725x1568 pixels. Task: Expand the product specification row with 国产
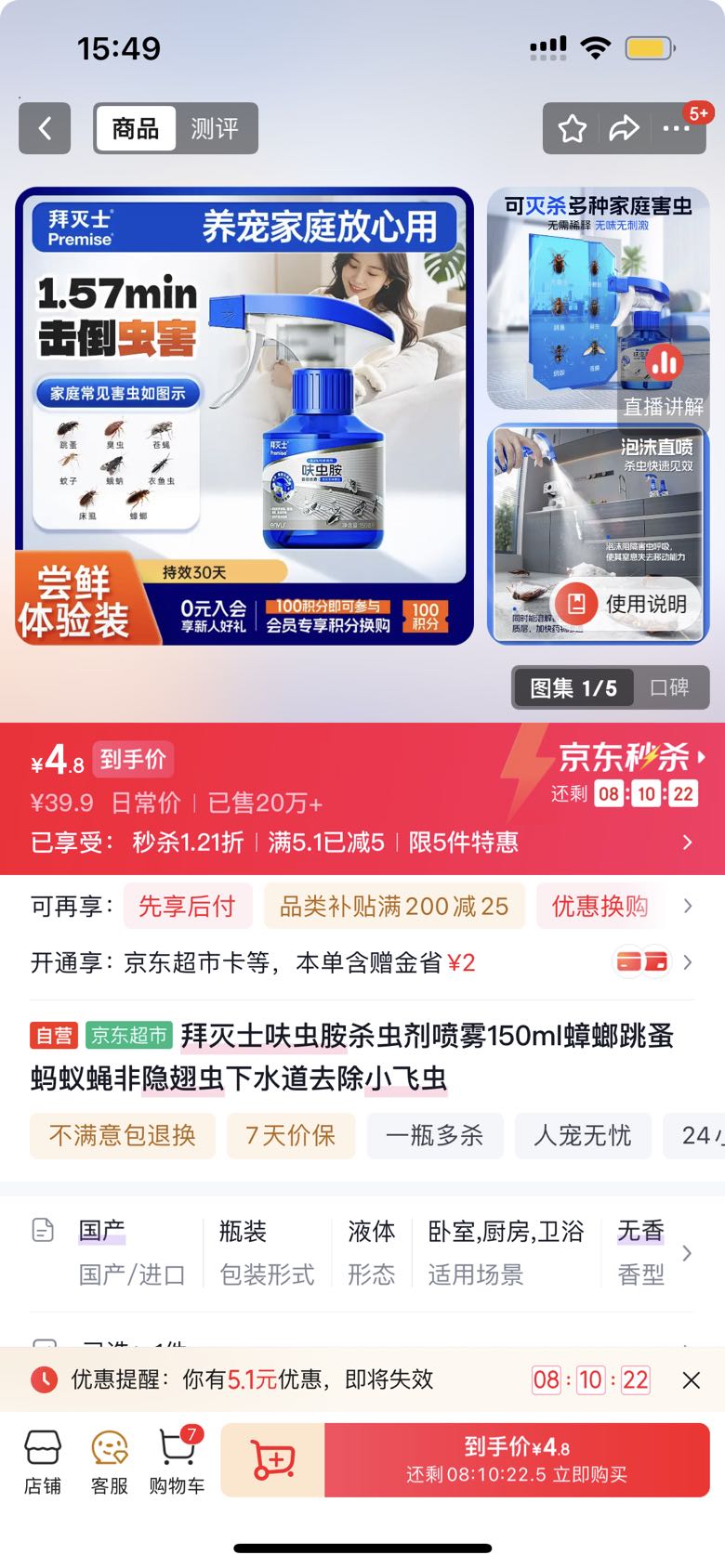click(x=362, y=1253)
